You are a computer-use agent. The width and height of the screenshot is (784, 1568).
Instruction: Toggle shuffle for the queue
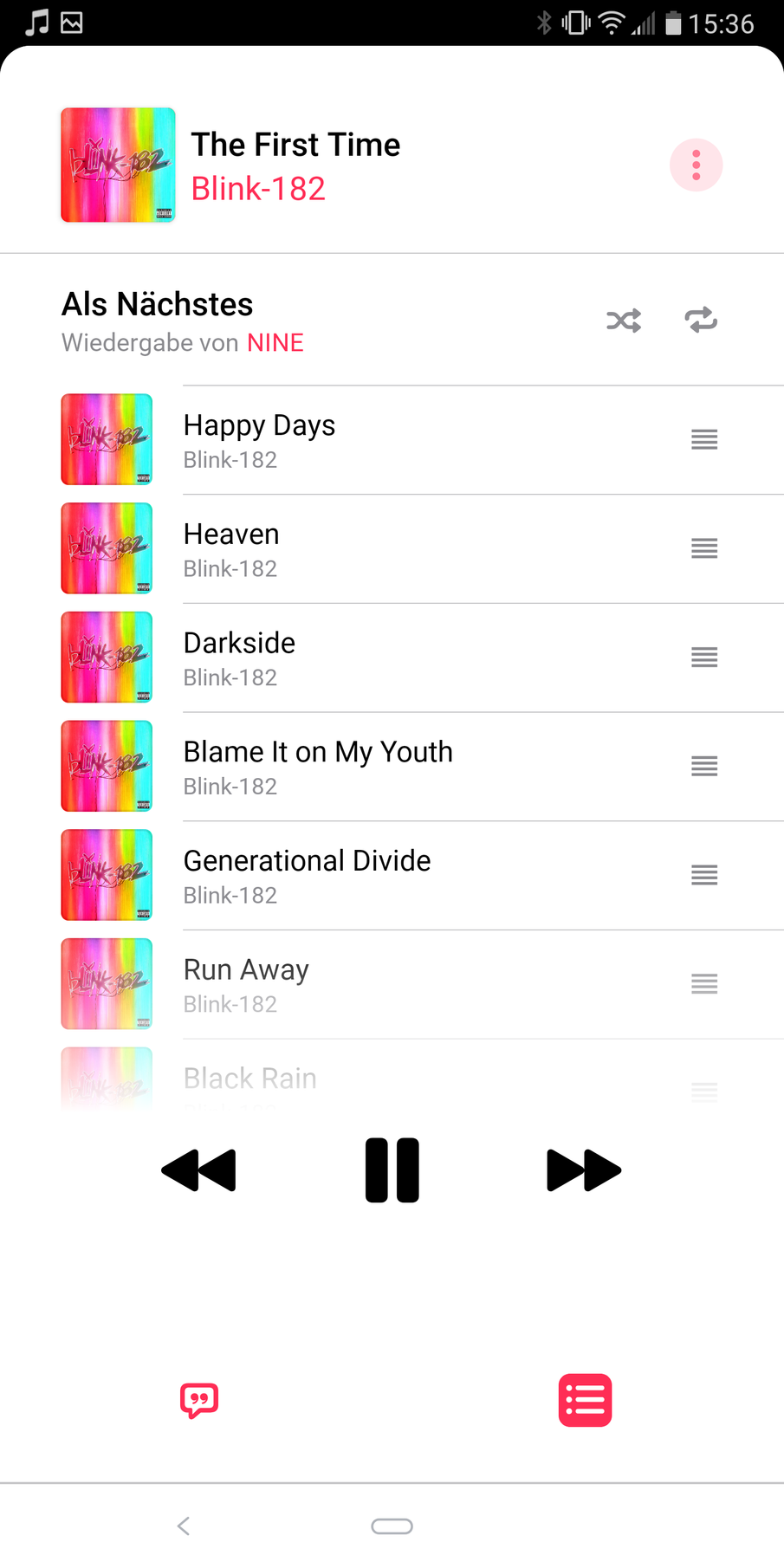[x=624, y=321]
